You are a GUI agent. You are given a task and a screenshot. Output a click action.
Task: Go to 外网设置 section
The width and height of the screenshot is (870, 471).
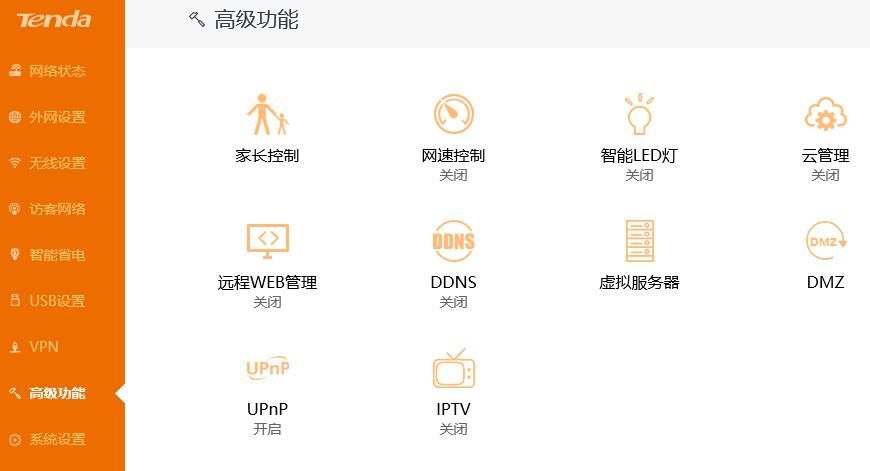tap(57, 117)
